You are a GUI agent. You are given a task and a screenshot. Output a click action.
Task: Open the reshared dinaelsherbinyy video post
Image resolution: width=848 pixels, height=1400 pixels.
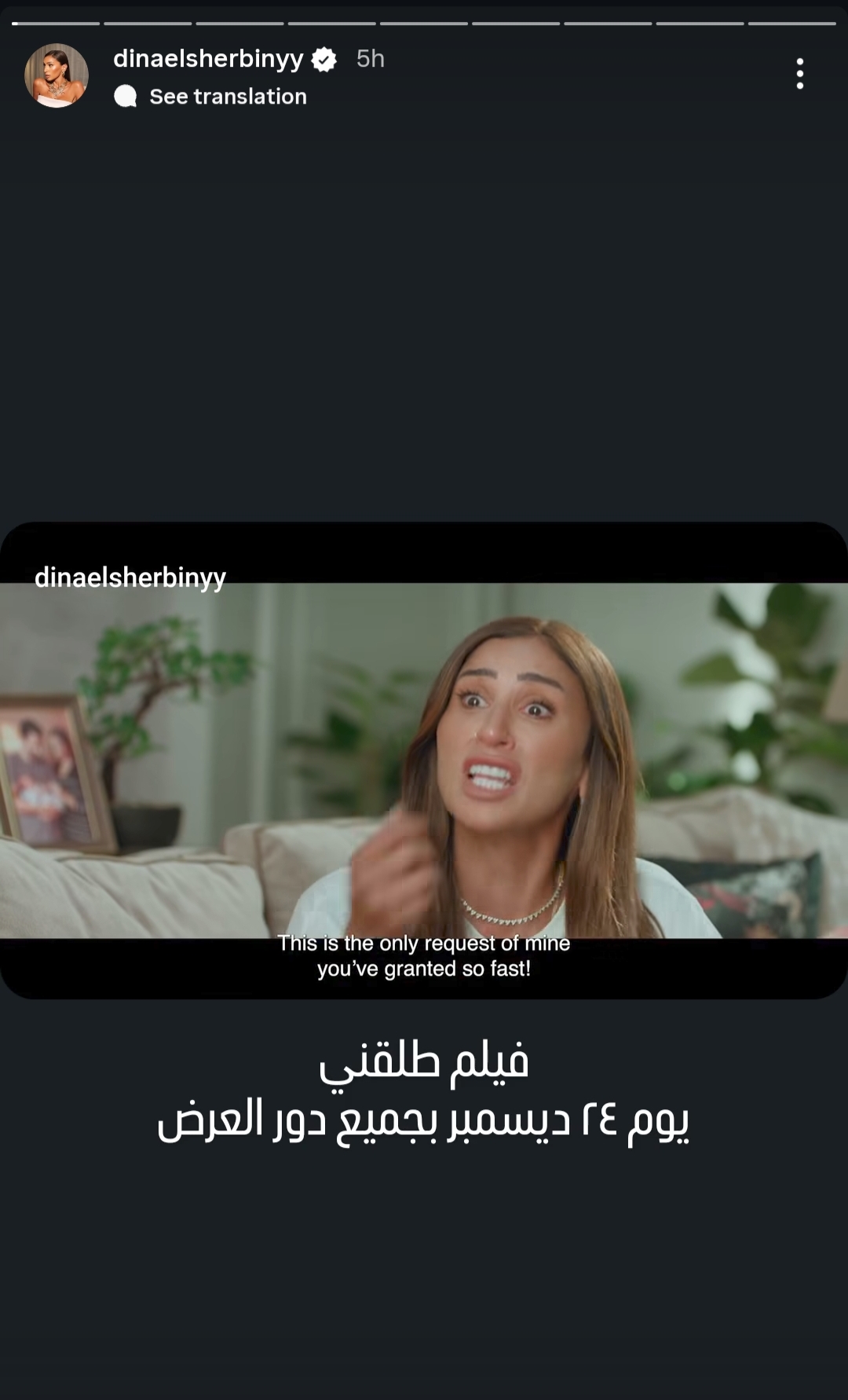(x=424, y=760)
